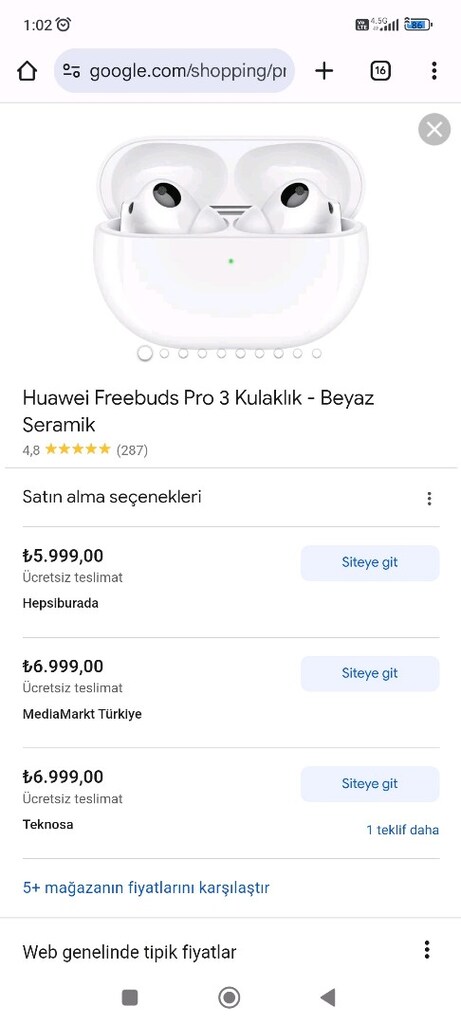Open the tab switcher showing 16
This screenshot has height=1024, width=461.
[x=380, y=71]
